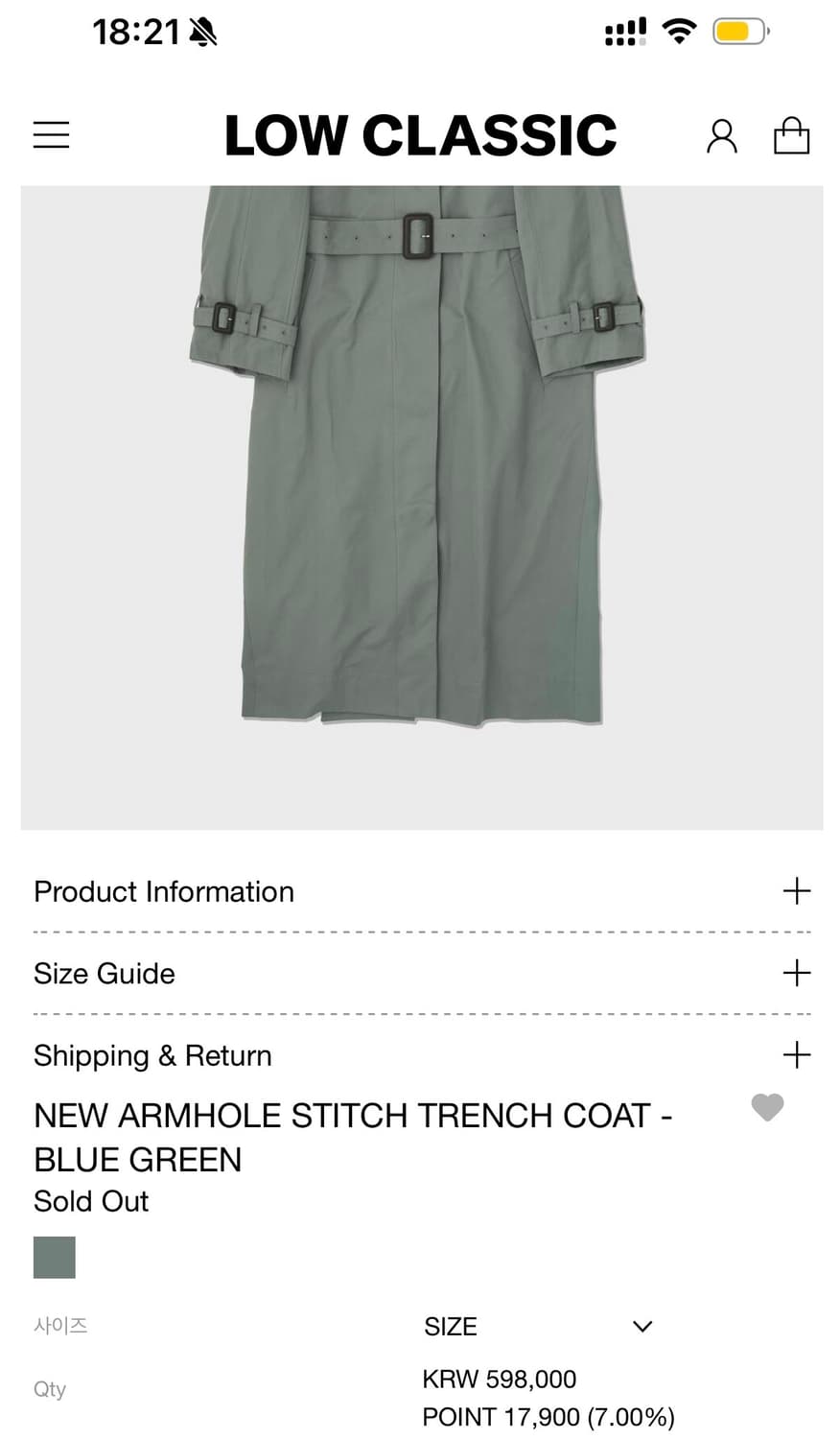
Task: Expand Shipping & Return details
Action: coord(796,1055)
